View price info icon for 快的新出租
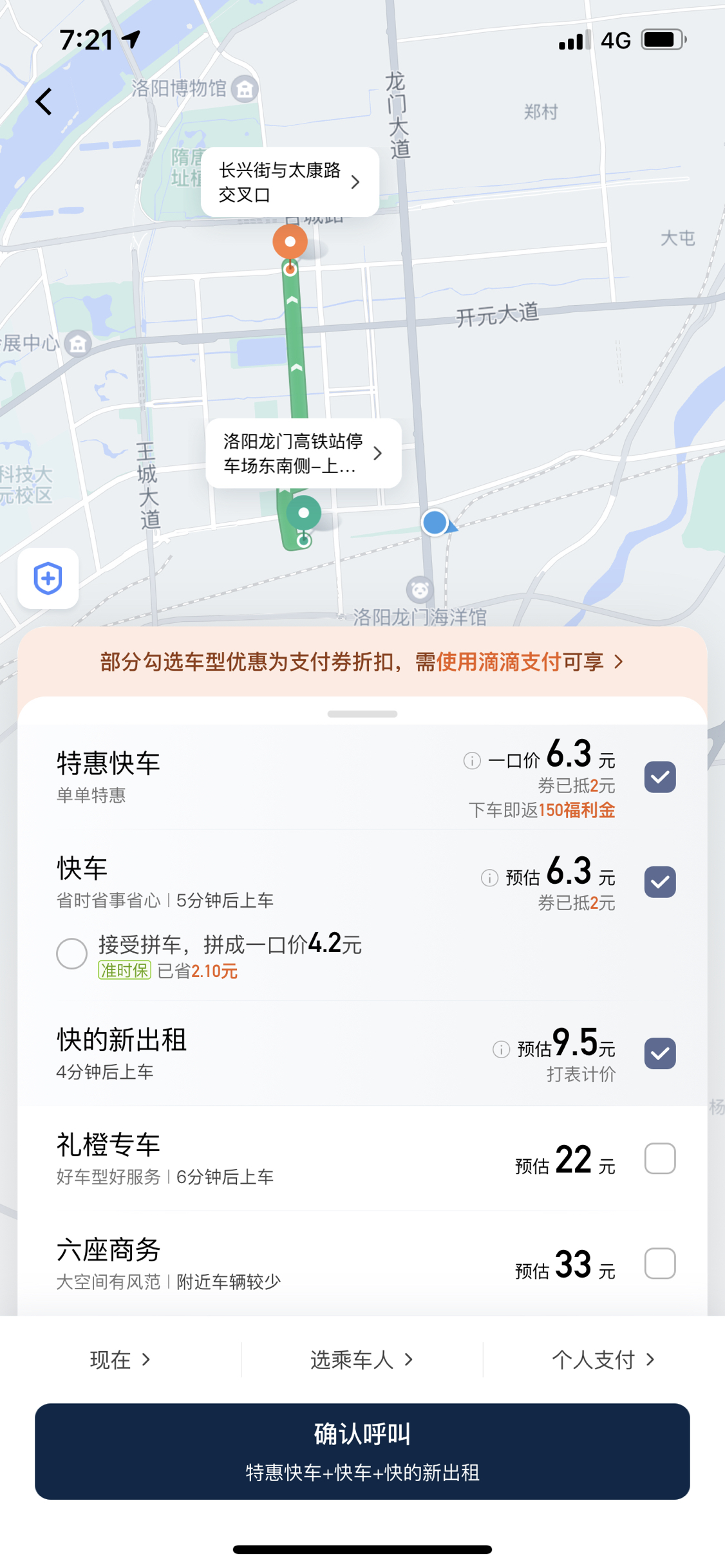 click(501, 1050)
